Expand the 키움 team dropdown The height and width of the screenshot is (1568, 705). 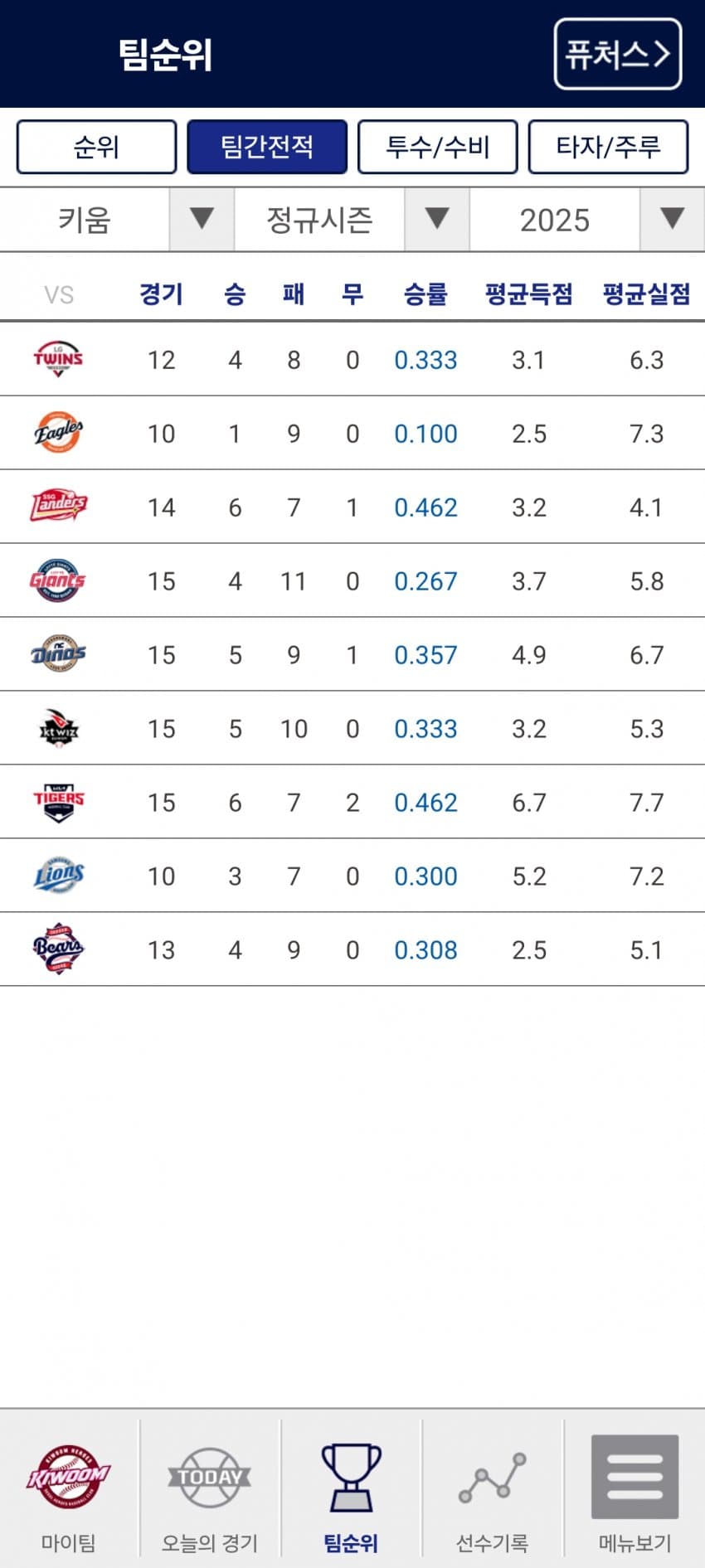[118, 220]
